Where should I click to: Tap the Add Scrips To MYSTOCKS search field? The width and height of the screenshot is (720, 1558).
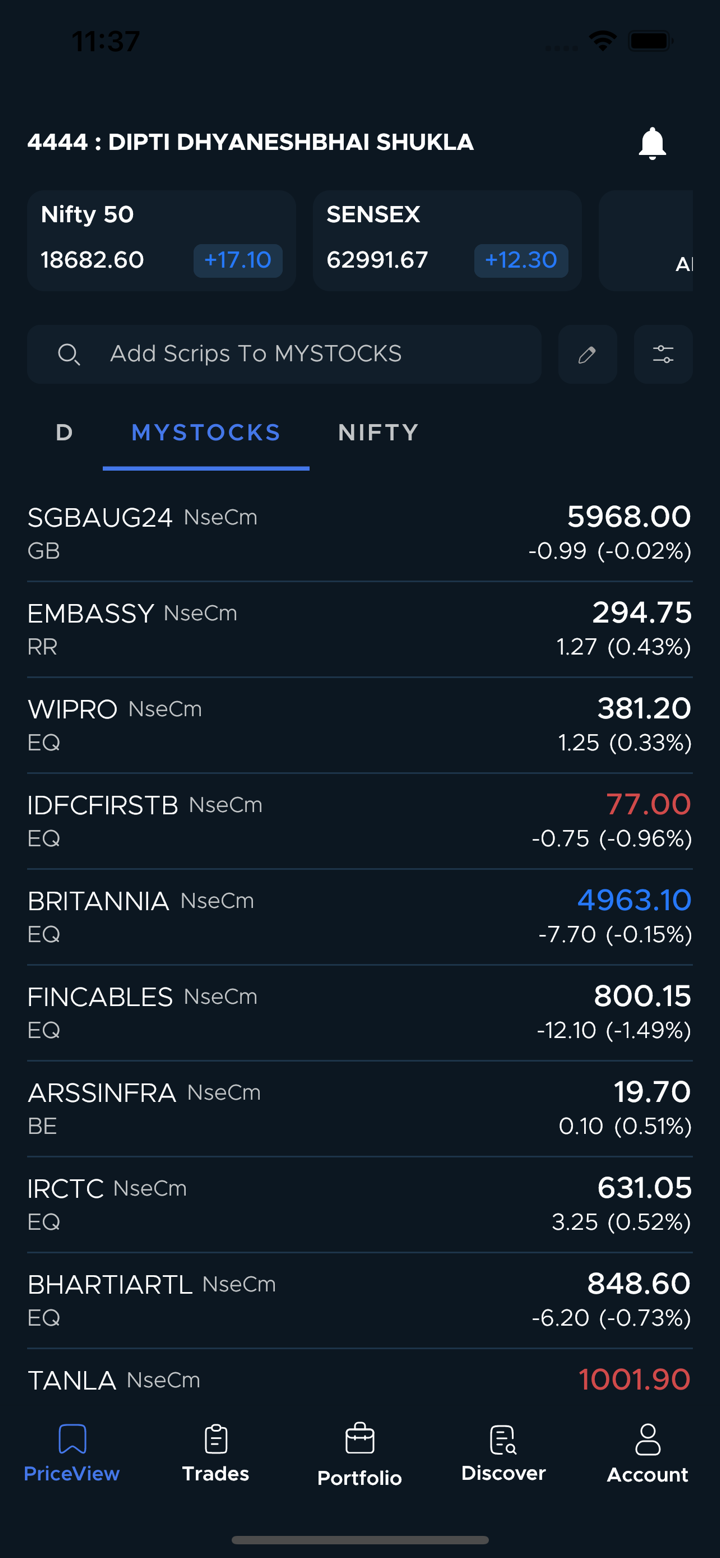(285, 354)
